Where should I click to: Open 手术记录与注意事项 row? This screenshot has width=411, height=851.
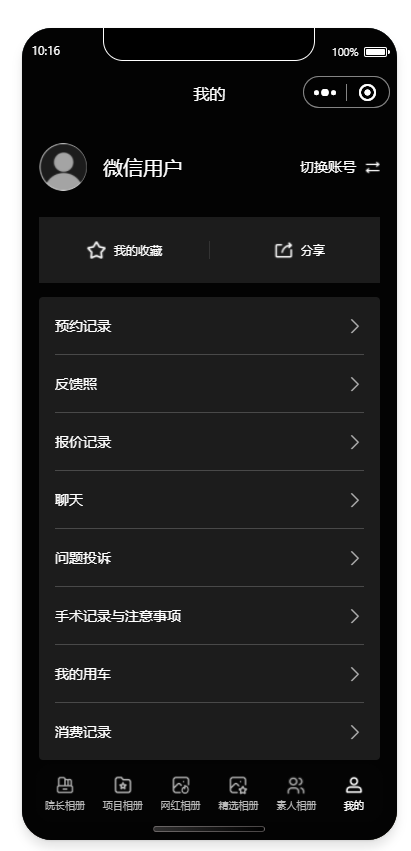point(209,616)
